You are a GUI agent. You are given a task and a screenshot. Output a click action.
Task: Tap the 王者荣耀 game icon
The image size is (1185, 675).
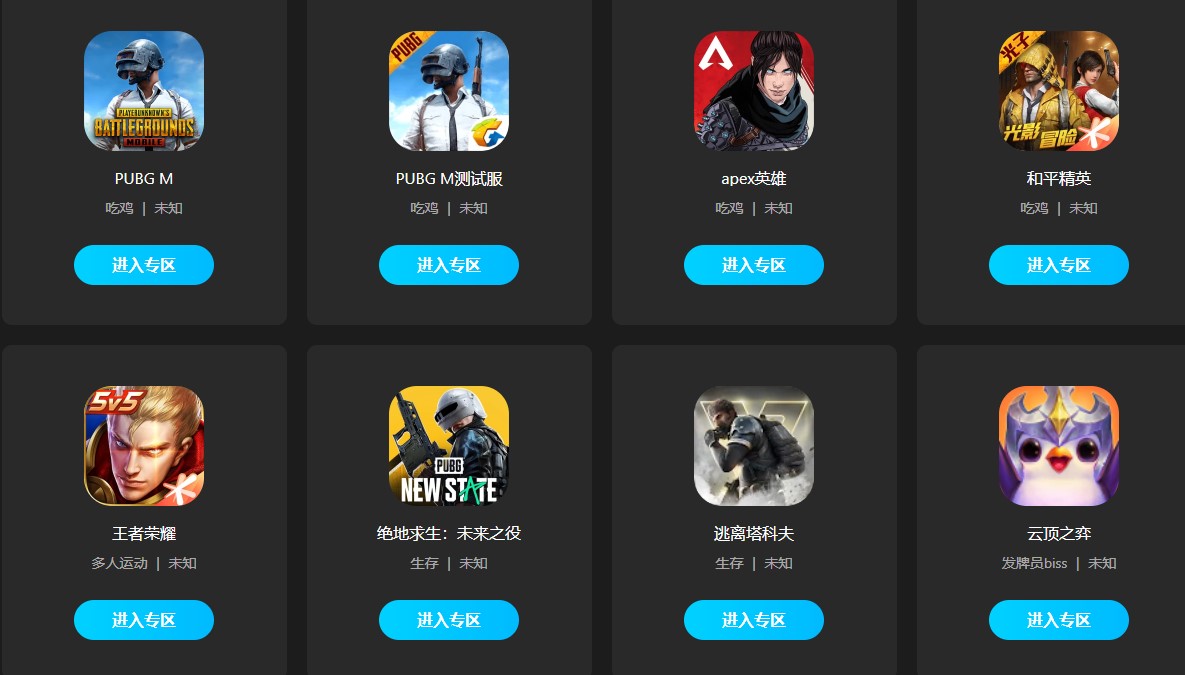coord(144,446)
